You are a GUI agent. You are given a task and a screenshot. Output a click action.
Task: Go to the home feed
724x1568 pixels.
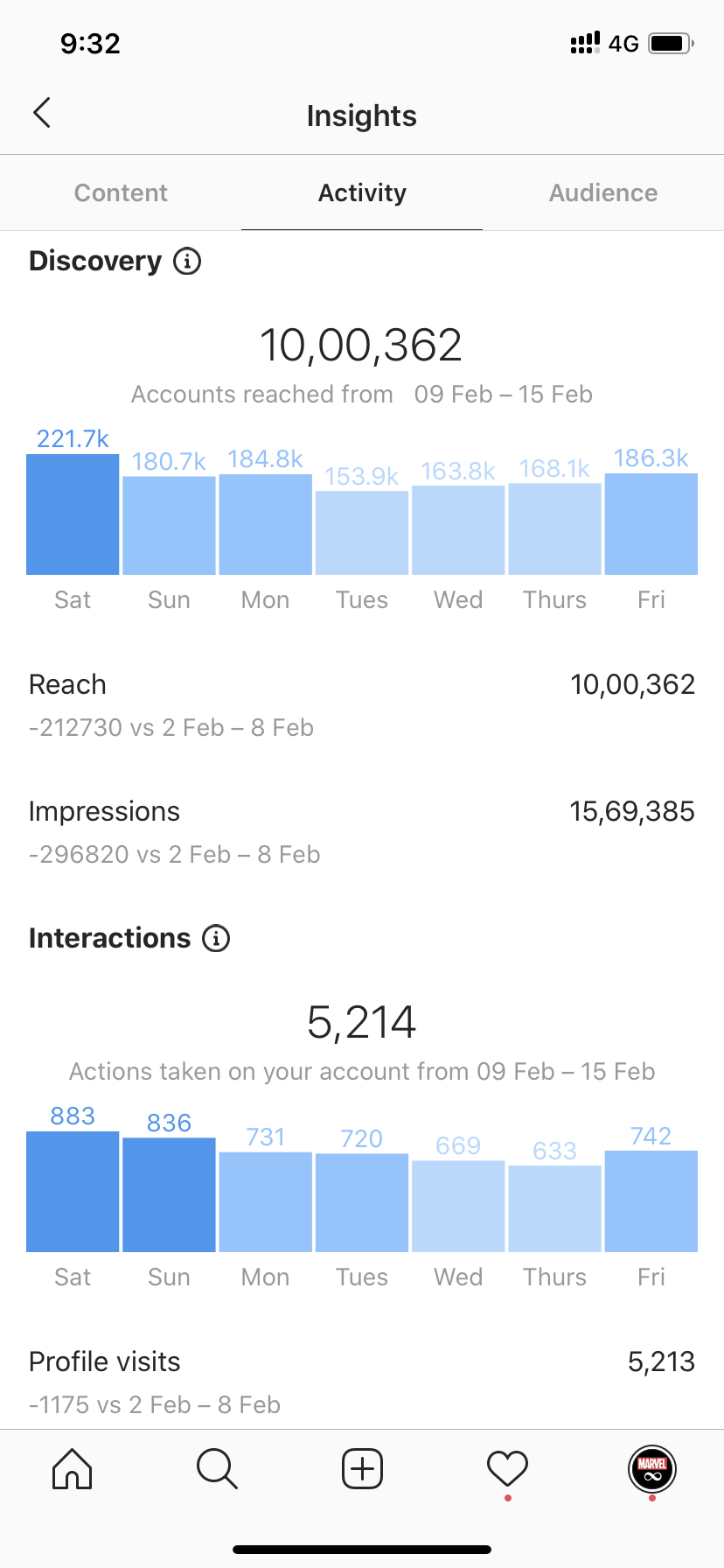(x=72, y=1468)
